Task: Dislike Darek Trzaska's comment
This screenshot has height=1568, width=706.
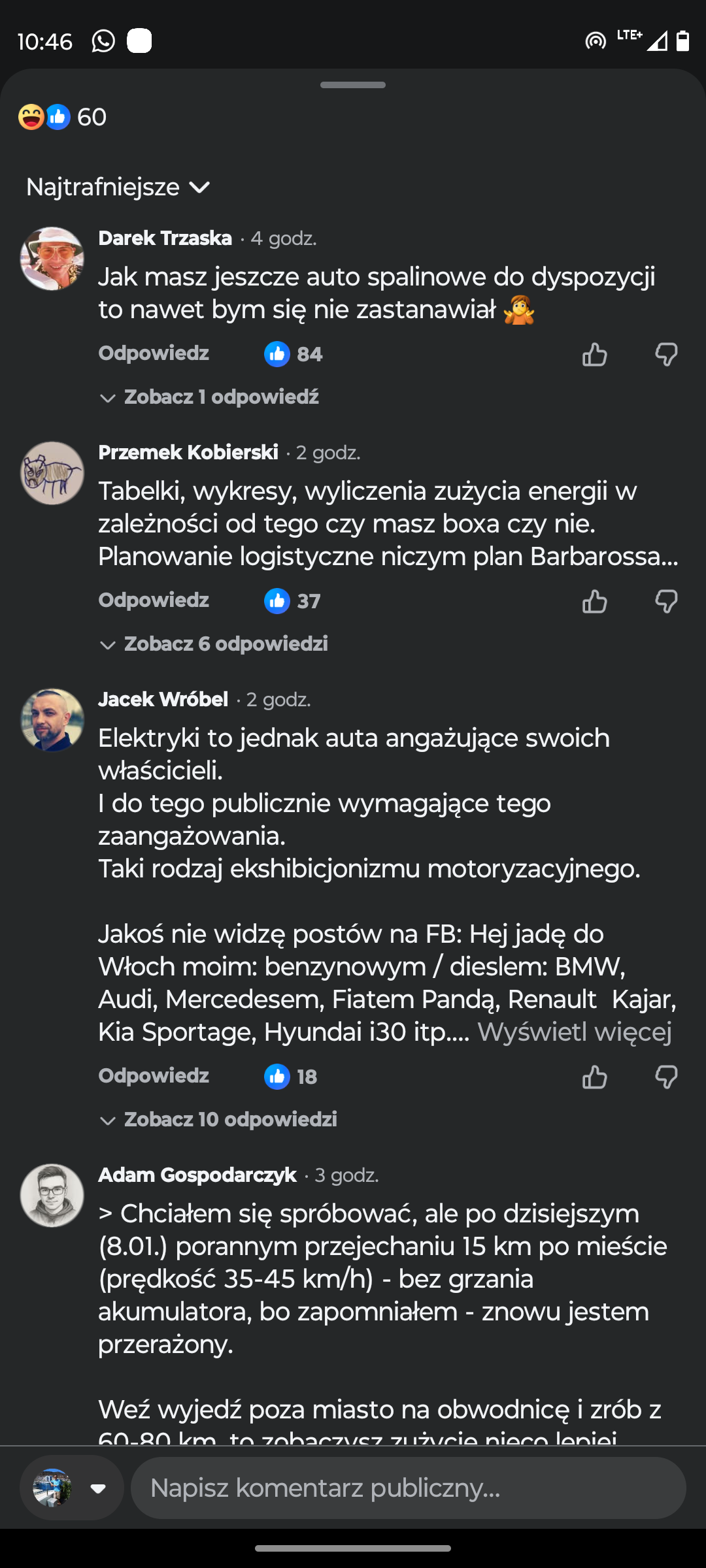Action: [666, 355]
